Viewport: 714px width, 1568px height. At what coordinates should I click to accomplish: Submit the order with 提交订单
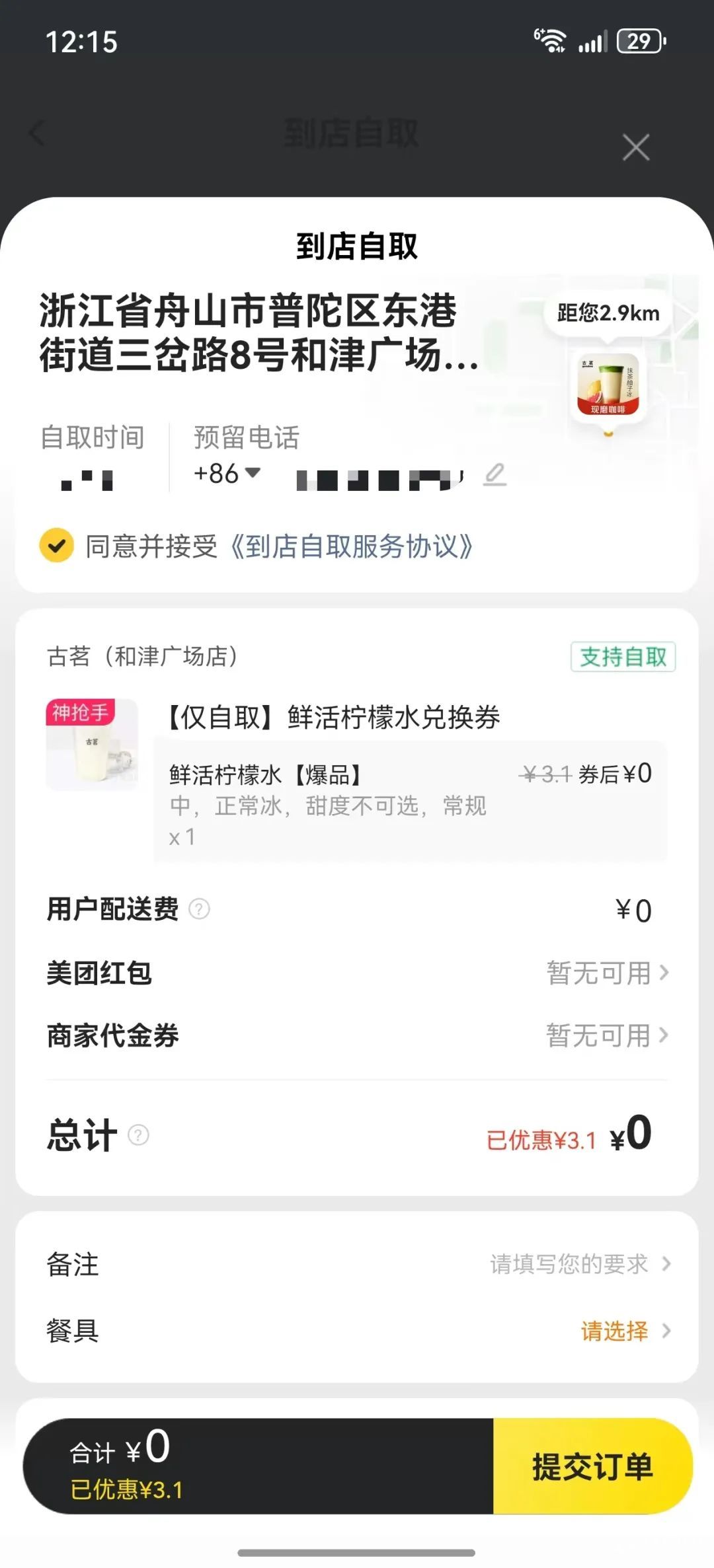(592, 1466)
